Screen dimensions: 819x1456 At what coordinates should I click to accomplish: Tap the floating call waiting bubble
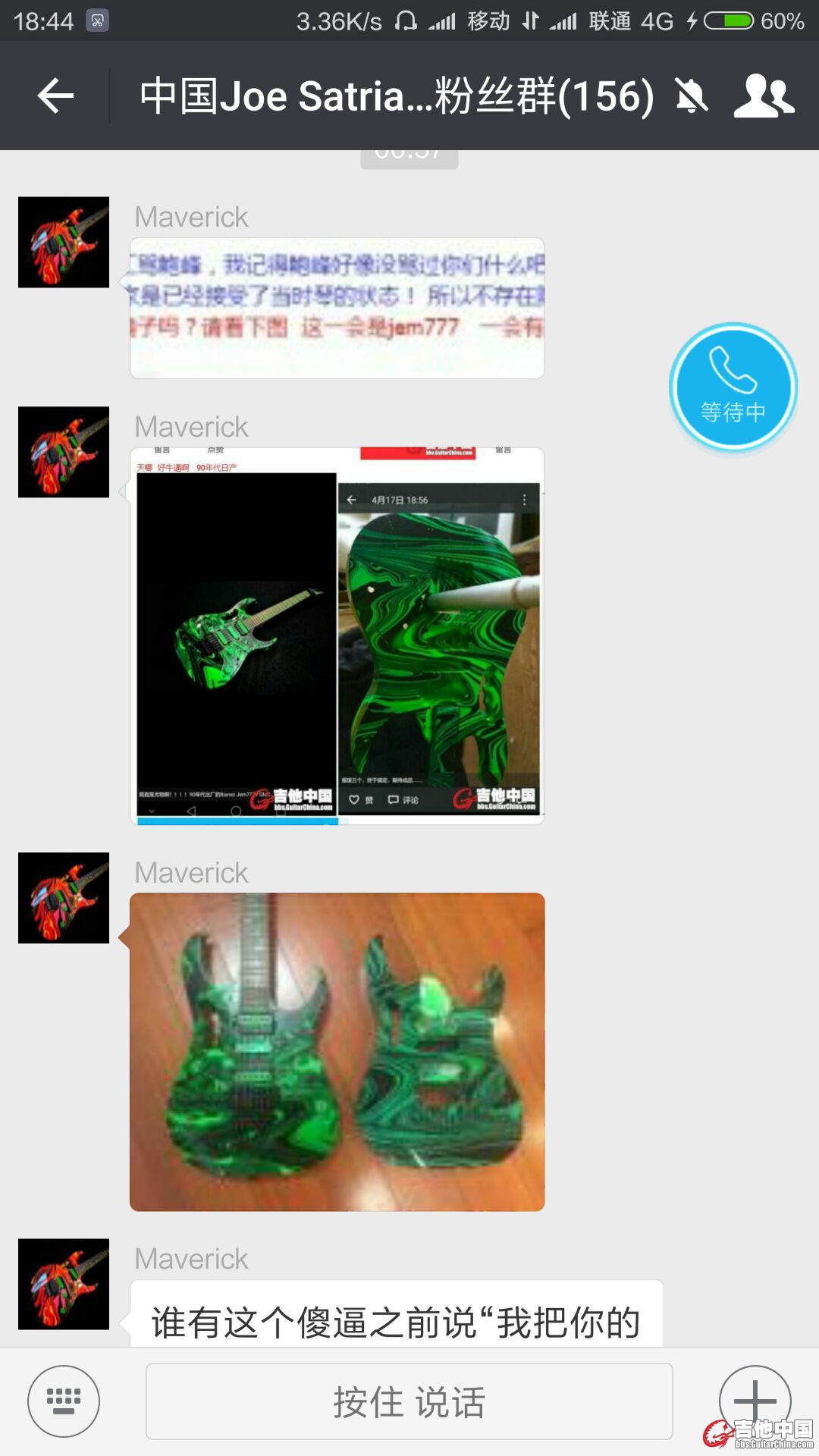[733, 388]
